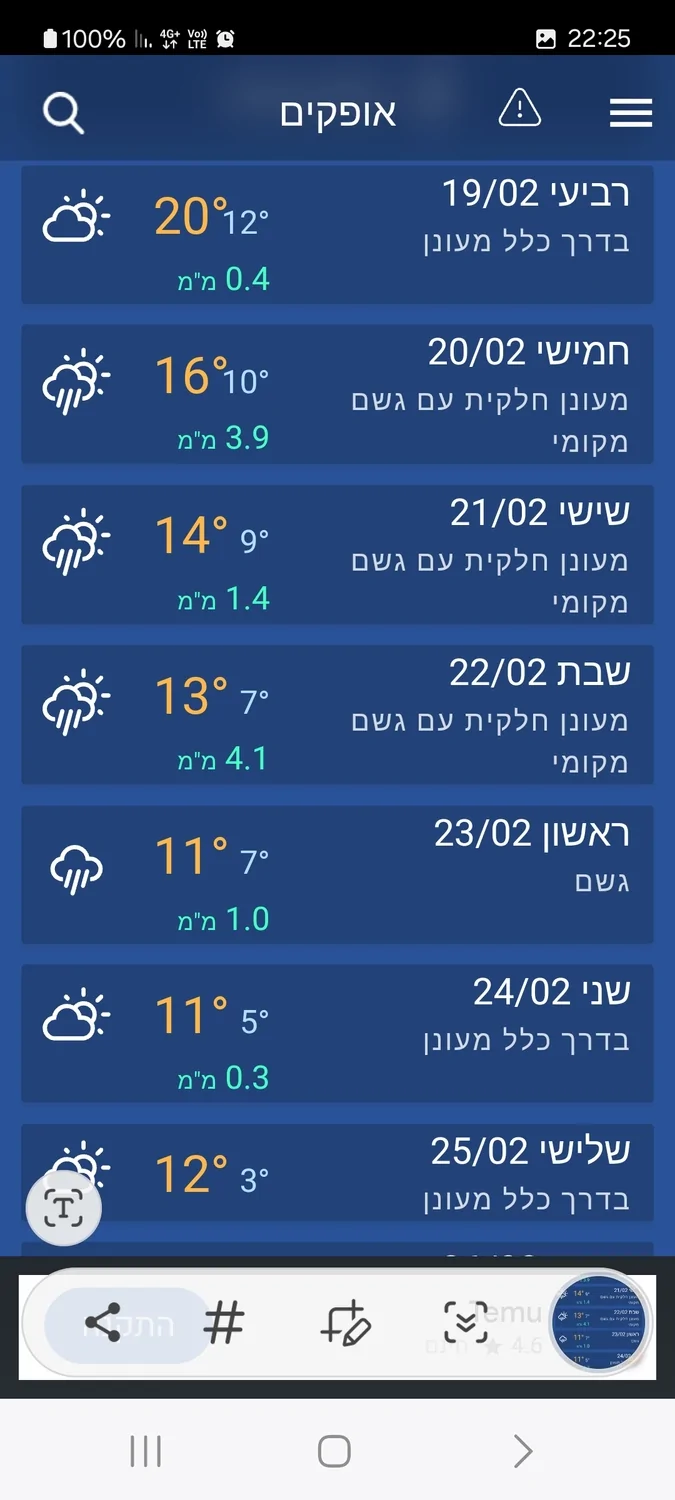Open the search magnifier icon
Screen dimensions: 675x1500
pyautogui.click(x=63, y=114)
